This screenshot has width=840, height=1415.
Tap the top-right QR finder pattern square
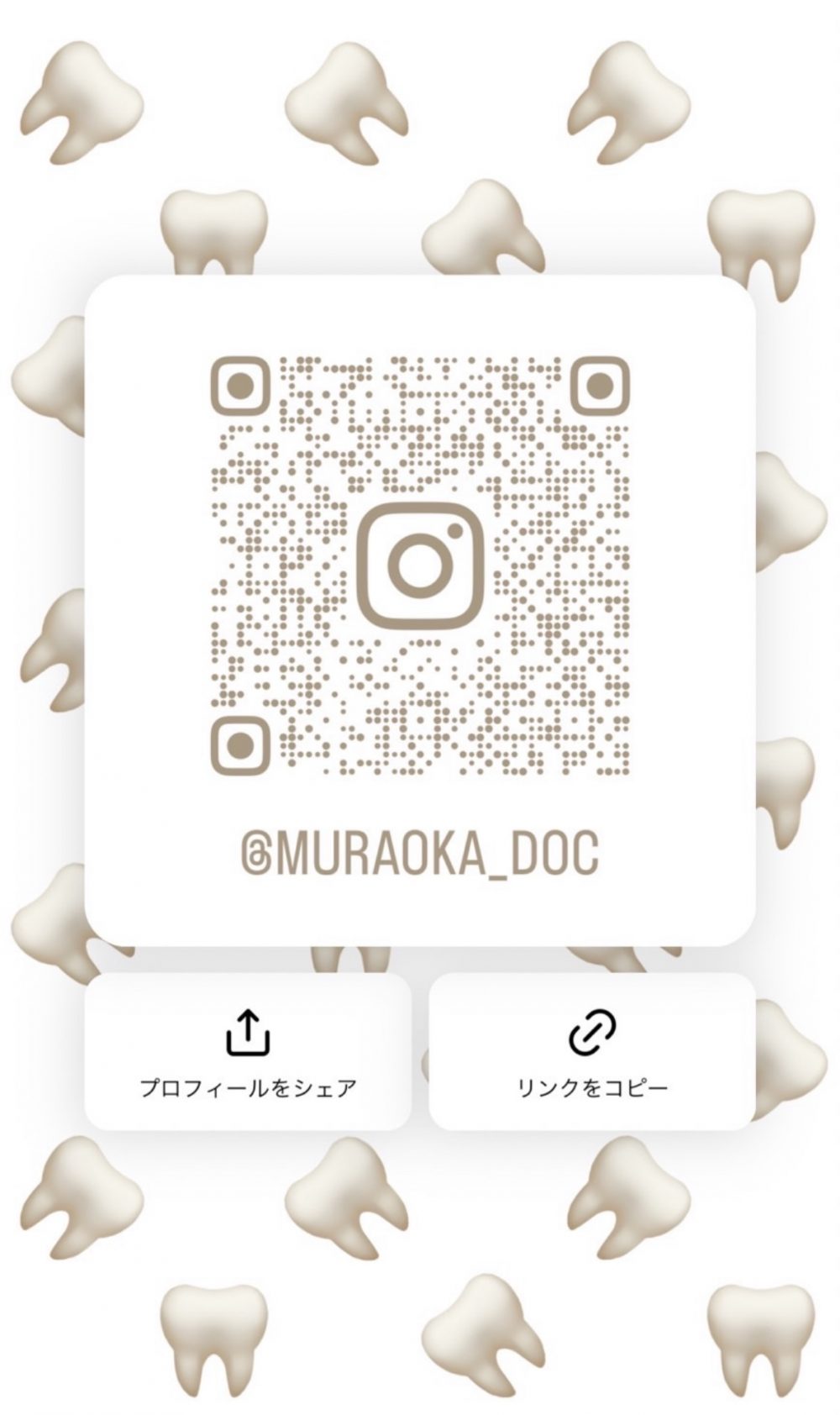(x=599, y=387)
